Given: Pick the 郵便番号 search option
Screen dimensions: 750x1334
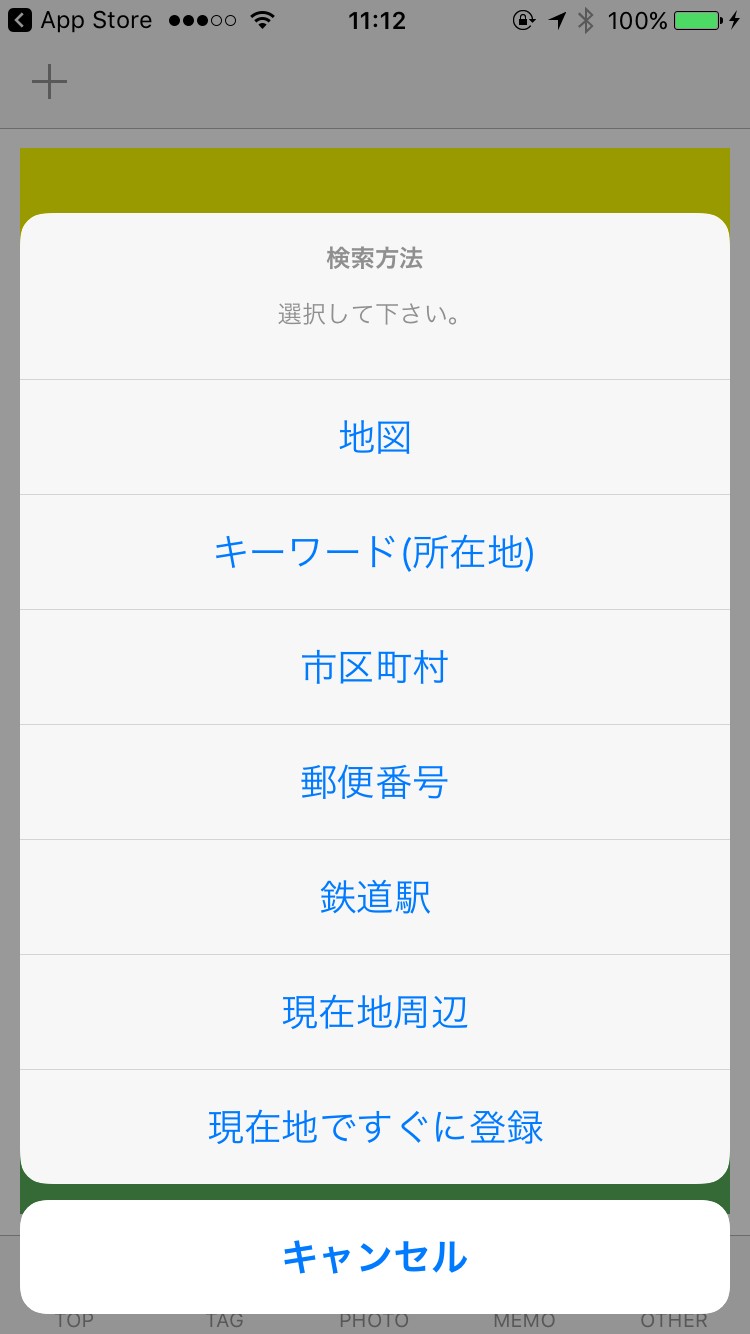Looking at the screenshot, I should (375, 782).
